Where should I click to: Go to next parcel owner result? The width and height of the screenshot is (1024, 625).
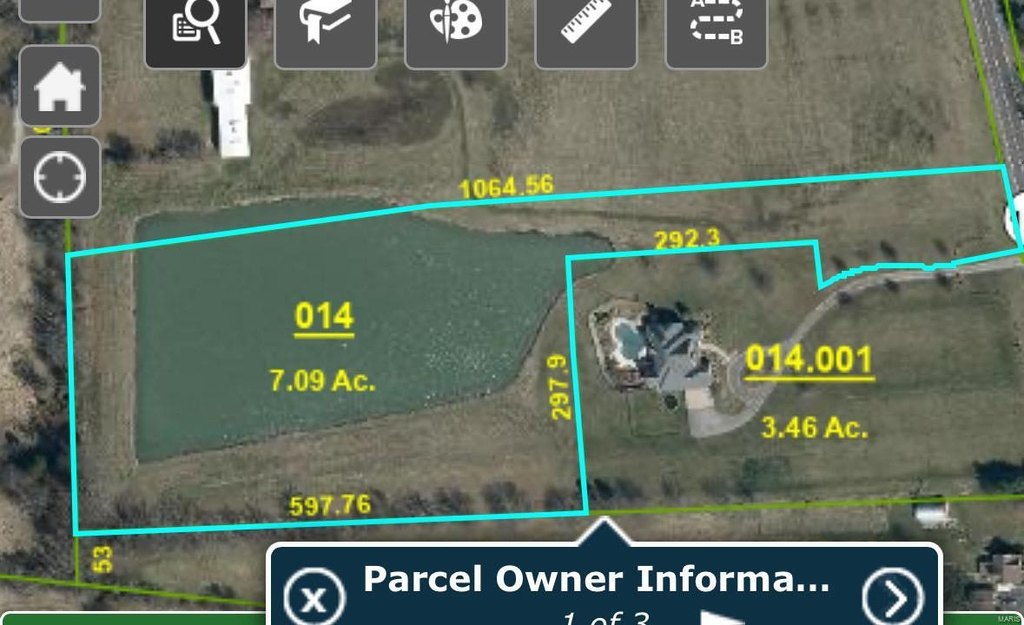point(893,598)
